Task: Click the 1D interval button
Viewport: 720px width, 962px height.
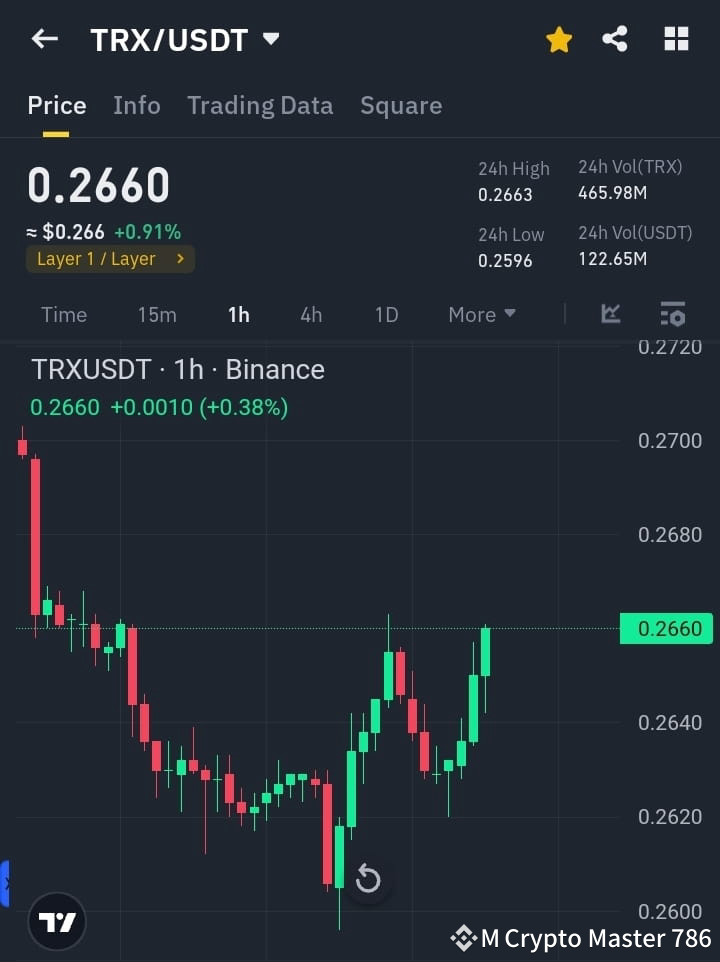Action: [x=387, y=314]
